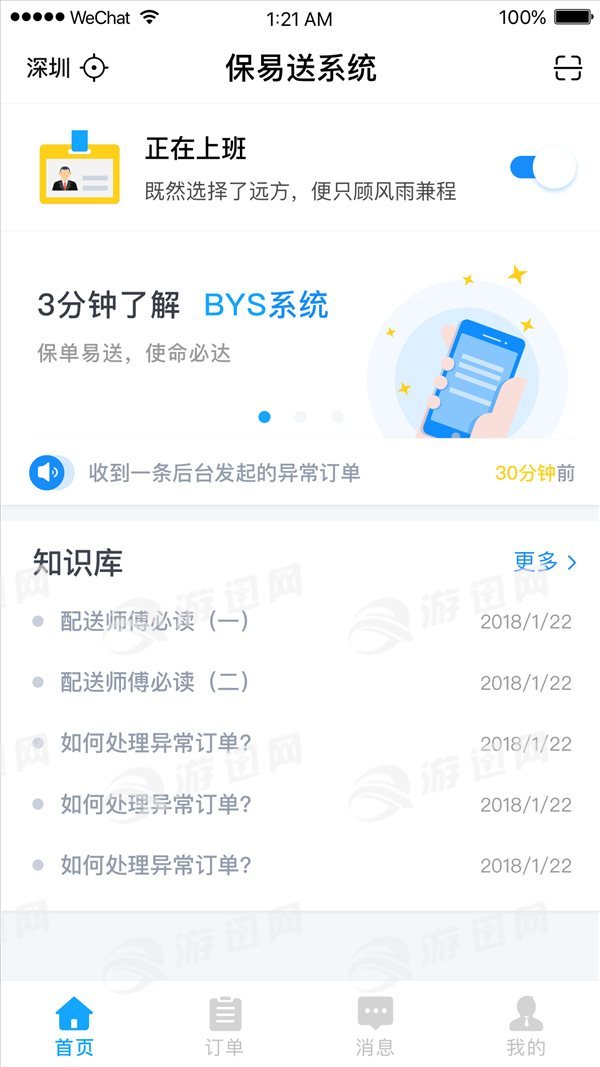Go to the 首页 tab
600x1067 pixels.
74,1027
